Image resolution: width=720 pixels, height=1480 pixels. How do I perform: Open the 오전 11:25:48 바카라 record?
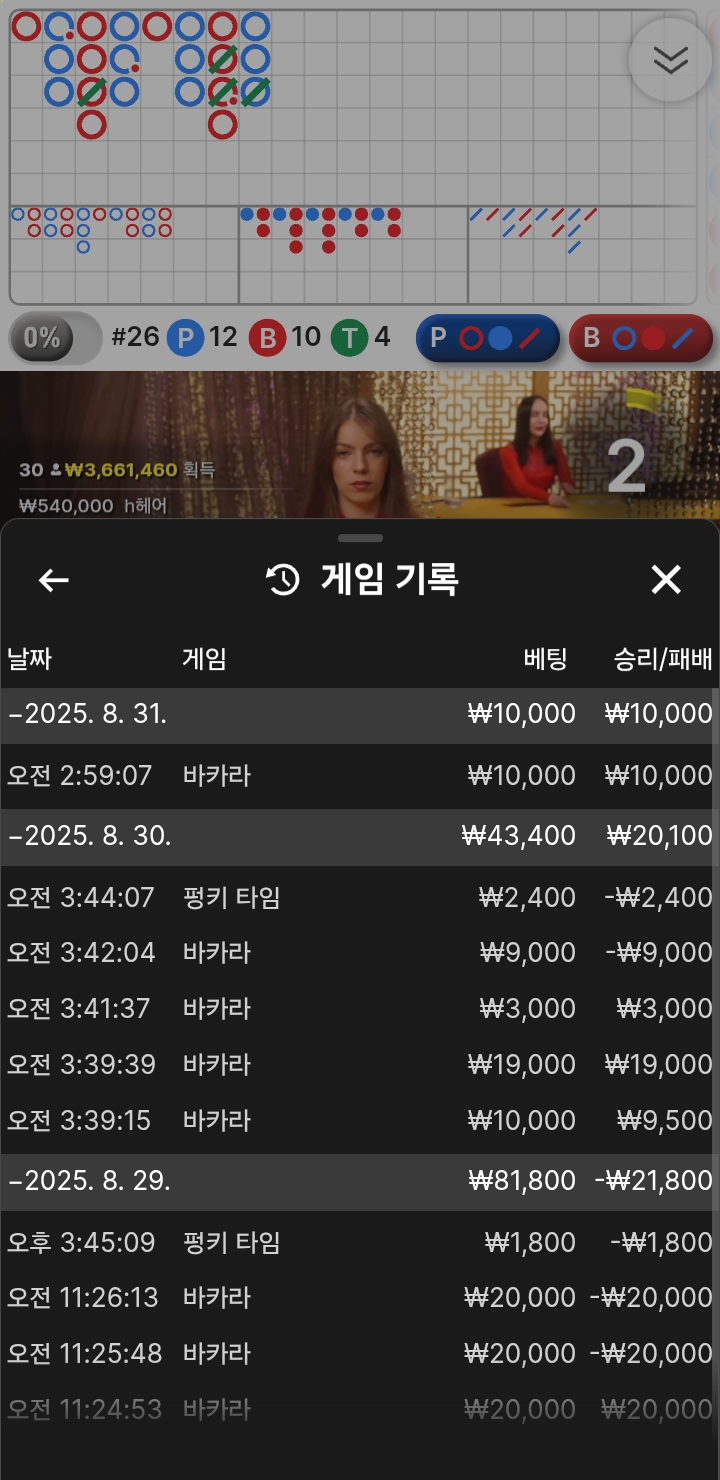pos(360,1354)
